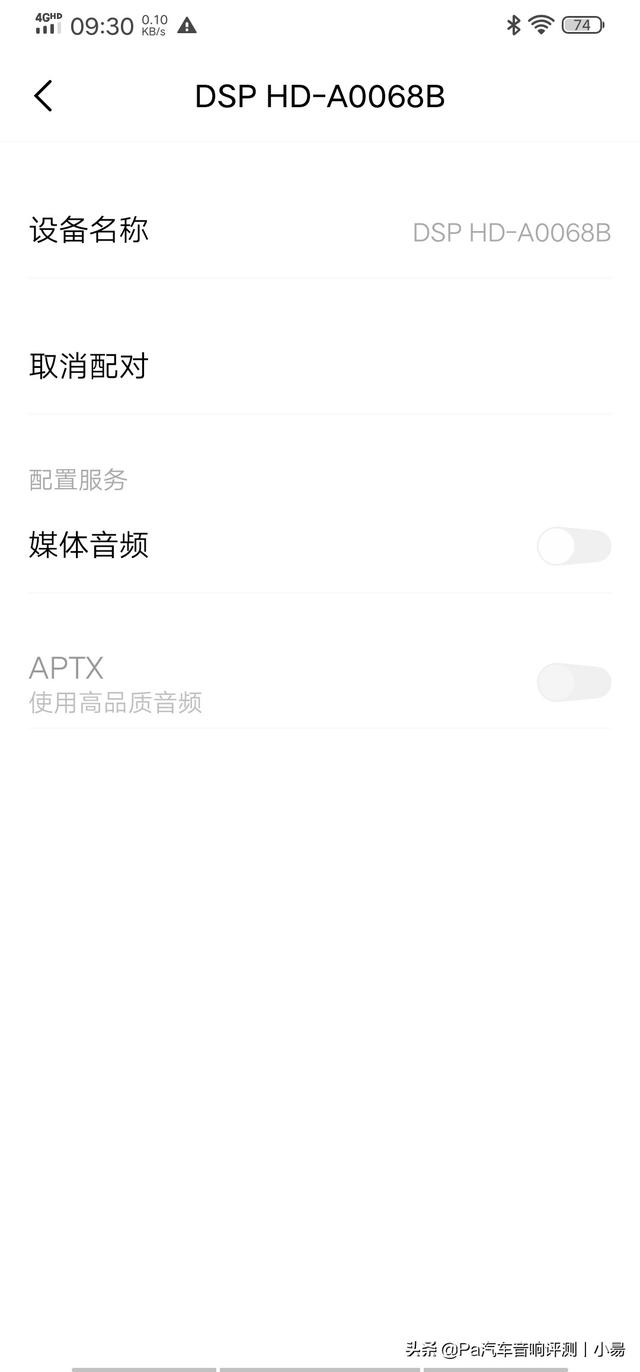Open the 设备名称 row to rename device

[320, 231]
